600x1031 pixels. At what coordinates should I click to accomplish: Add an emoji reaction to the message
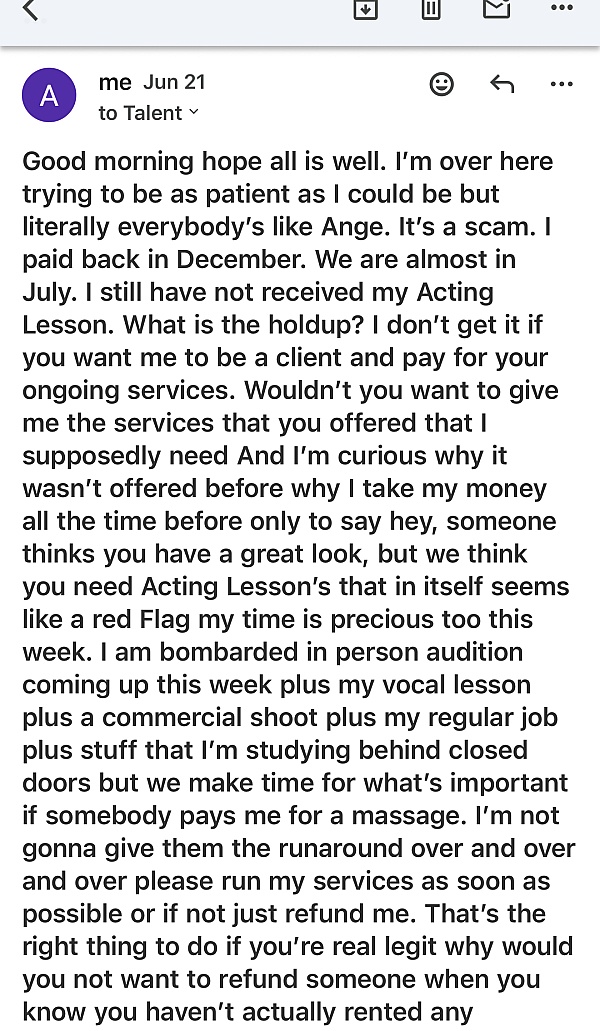tap(441, 85)
